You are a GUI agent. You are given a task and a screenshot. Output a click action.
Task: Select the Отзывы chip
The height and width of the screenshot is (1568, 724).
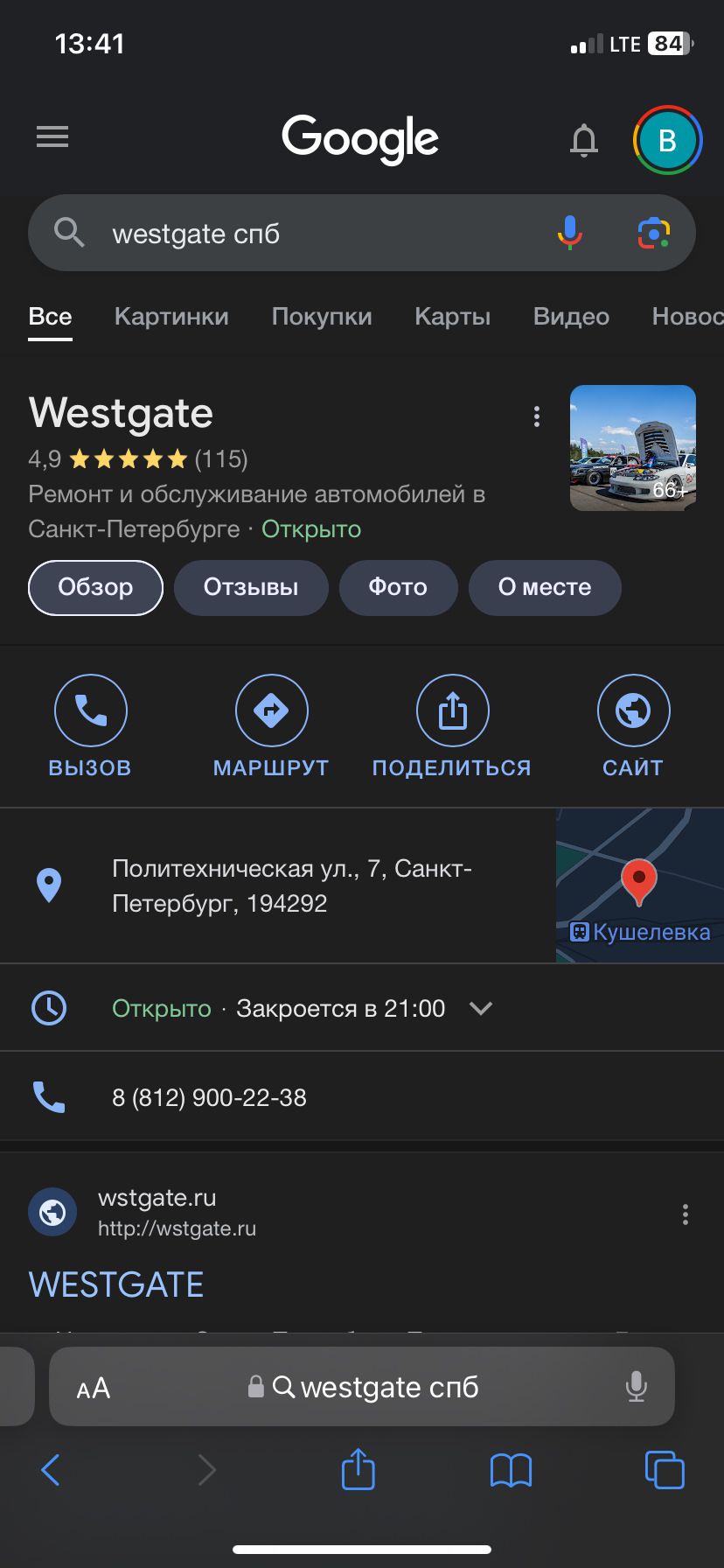tap(251, 587)
